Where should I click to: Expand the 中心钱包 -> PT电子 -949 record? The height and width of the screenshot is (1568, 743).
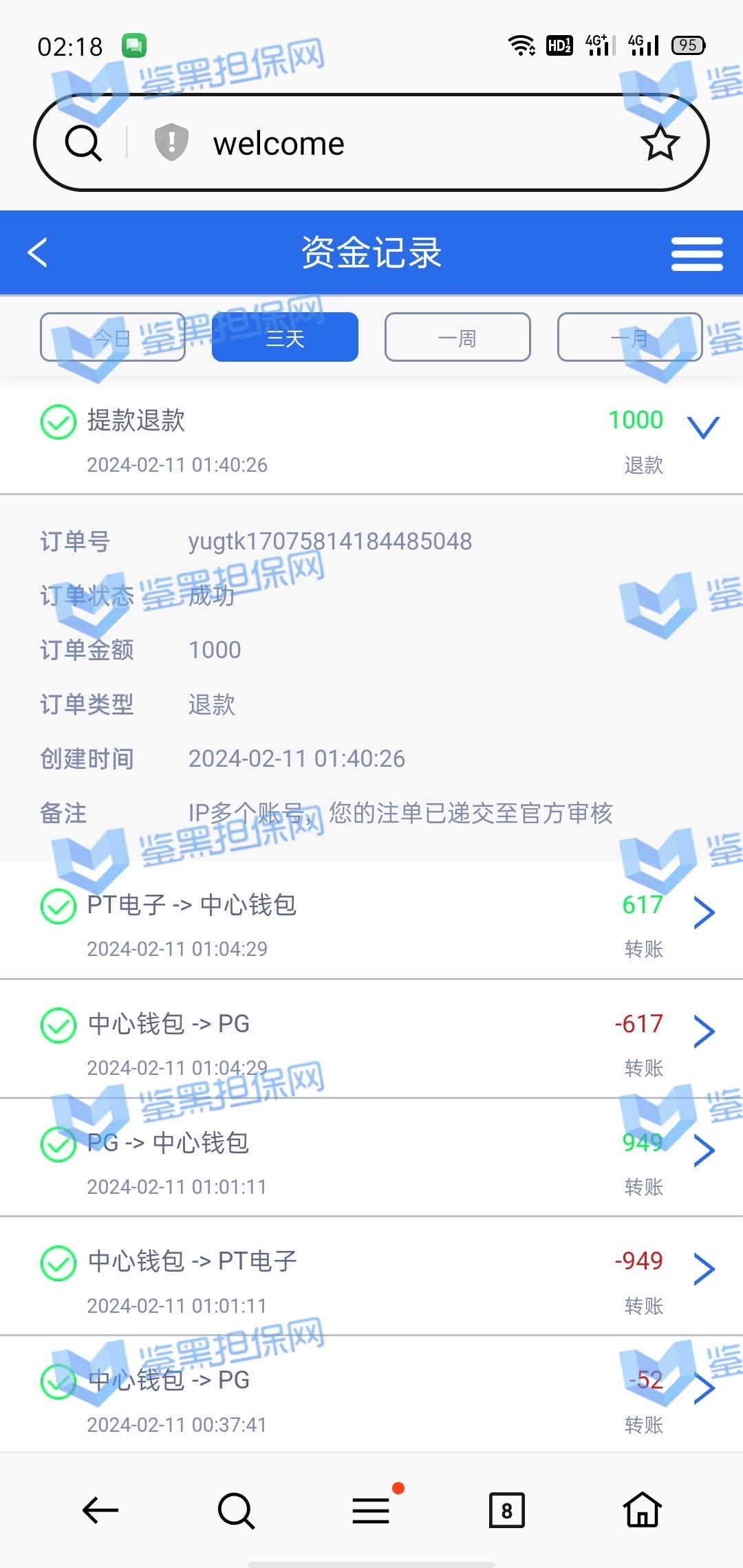(704, 1269)
